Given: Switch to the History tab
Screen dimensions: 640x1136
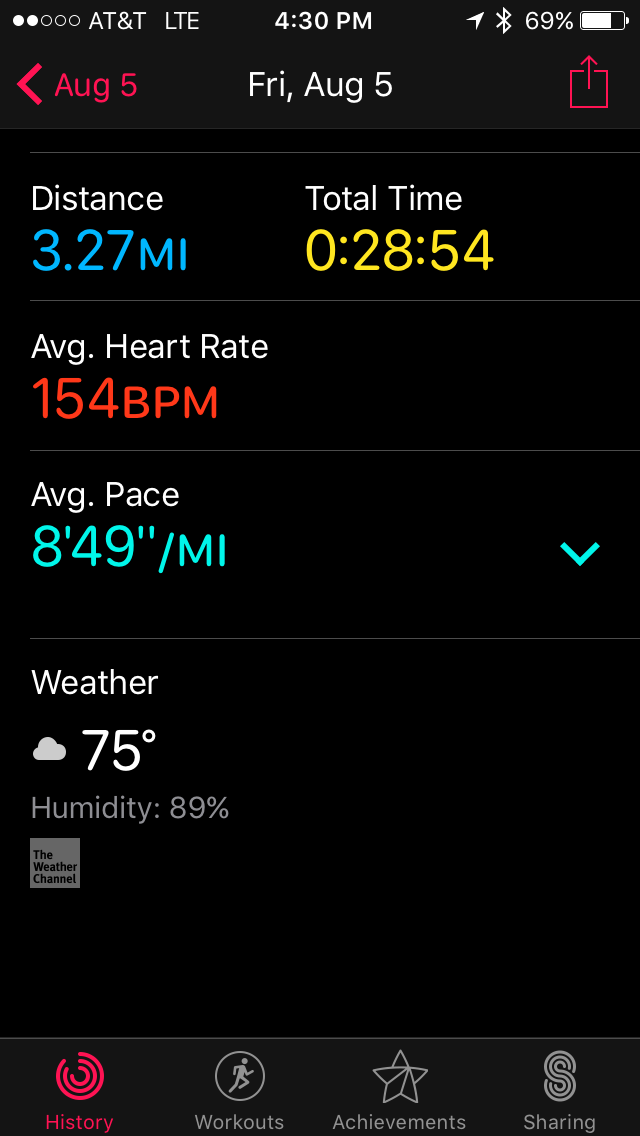Looking at the screenshot, I should [x=79, y=1090].
